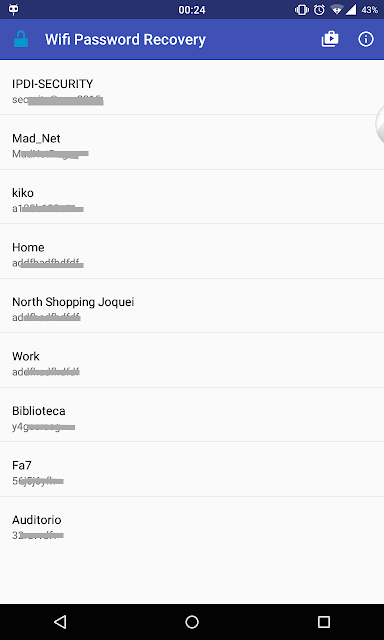
Task: Tap the Biblioteca network row
Action: pyautogui.click(x=192, y=415)
